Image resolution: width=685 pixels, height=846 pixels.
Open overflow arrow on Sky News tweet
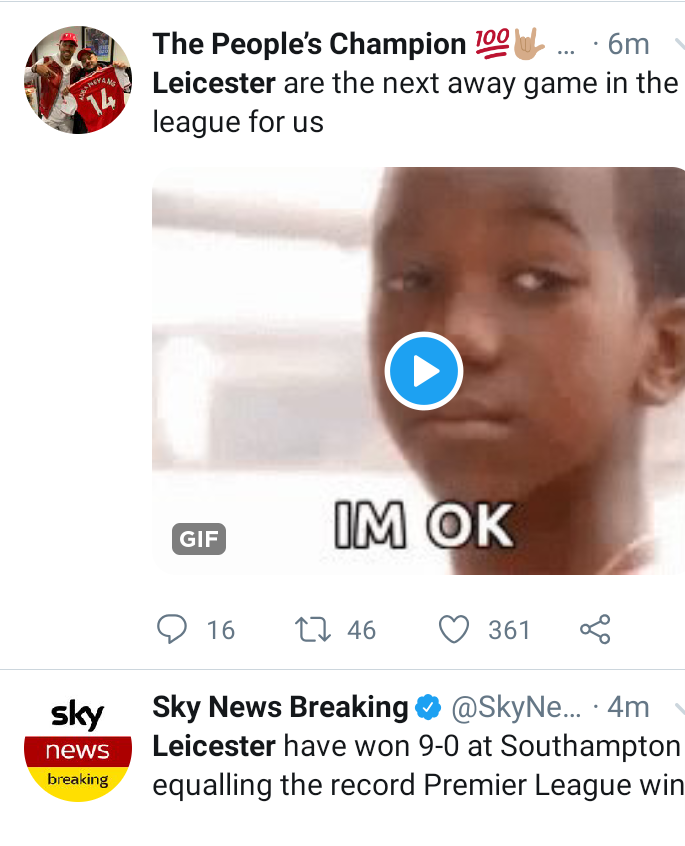678,707
